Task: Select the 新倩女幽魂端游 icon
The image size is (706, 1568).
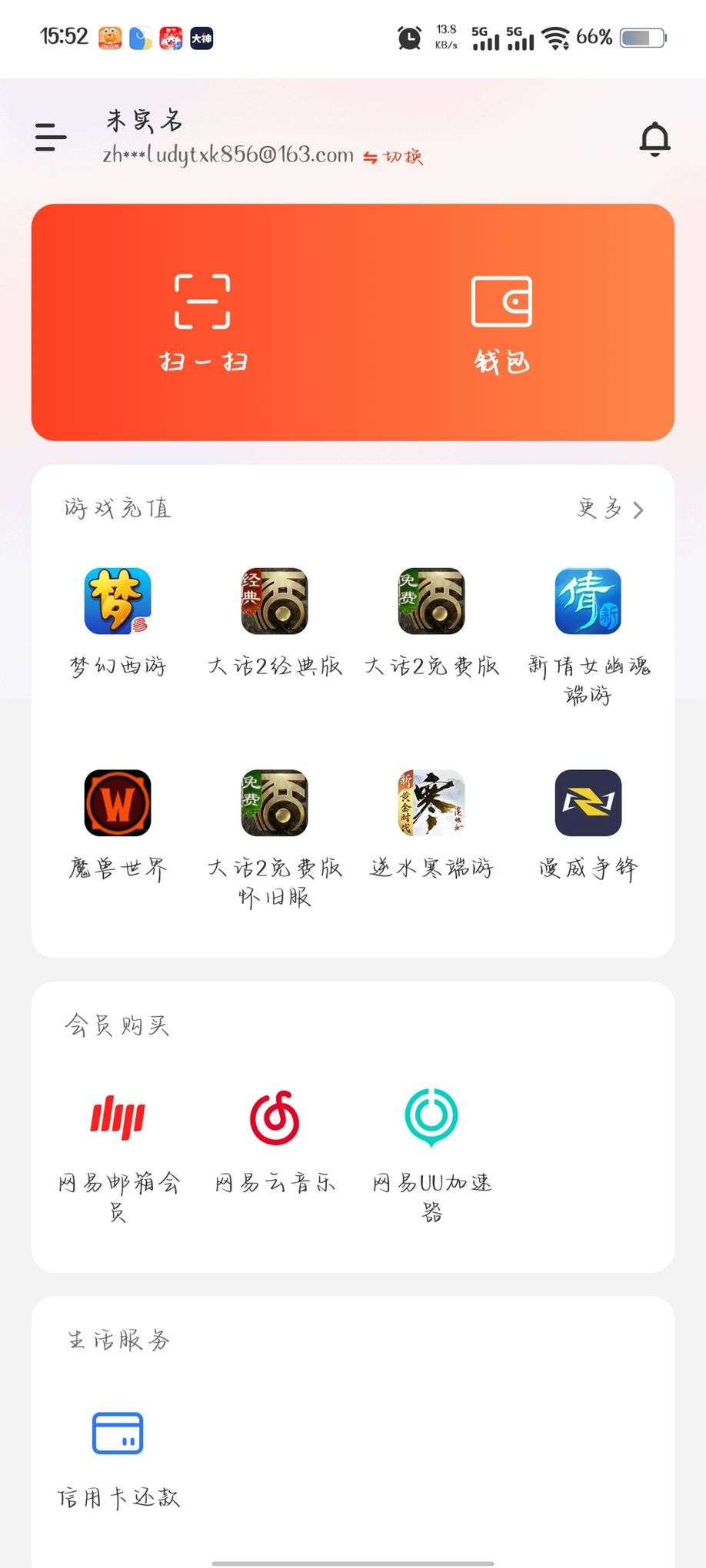Action: [x=588, y=602]
